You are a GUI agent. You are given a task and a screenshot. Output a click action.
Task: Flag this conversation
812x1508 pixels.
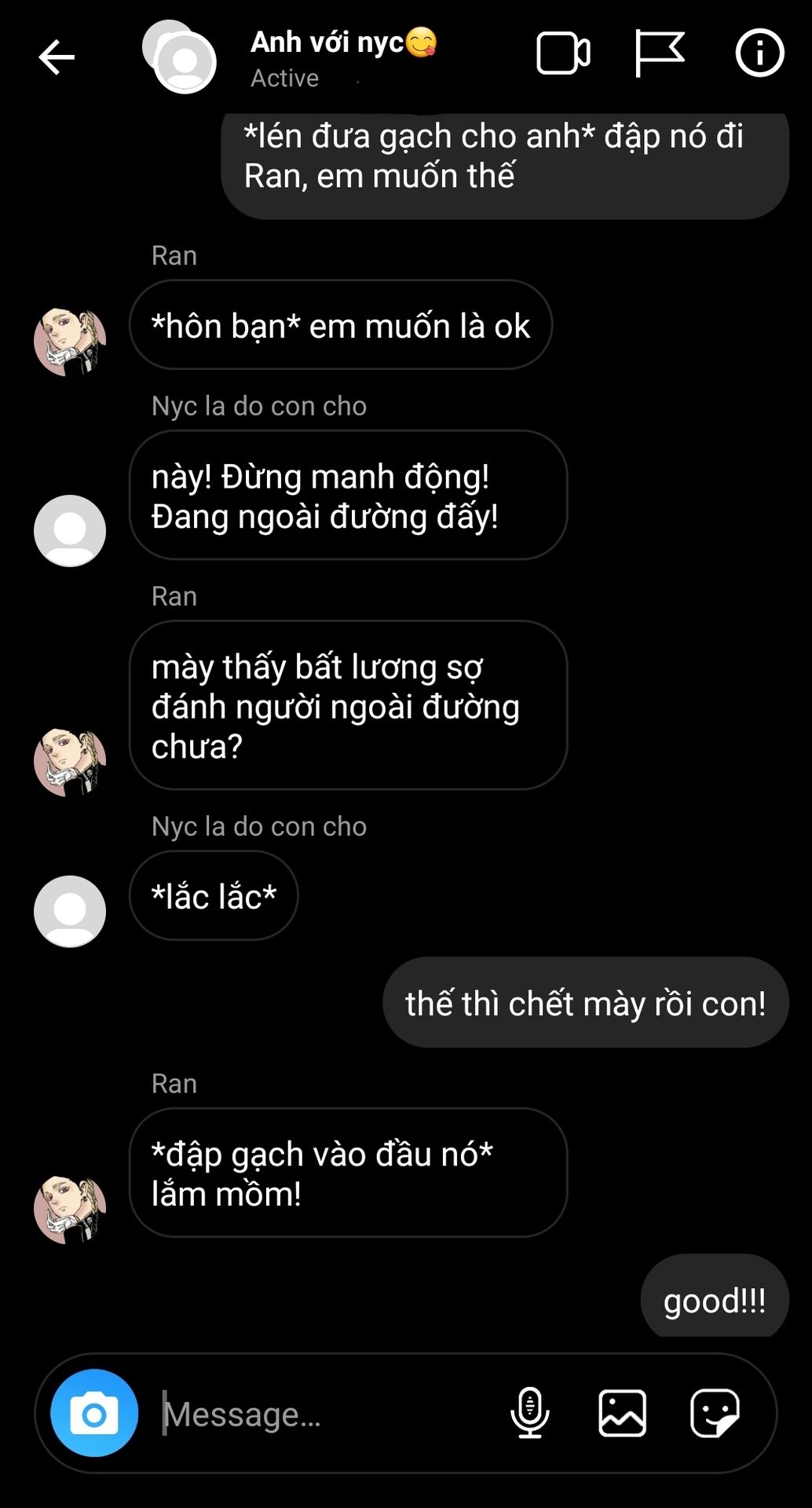[659, 53]
